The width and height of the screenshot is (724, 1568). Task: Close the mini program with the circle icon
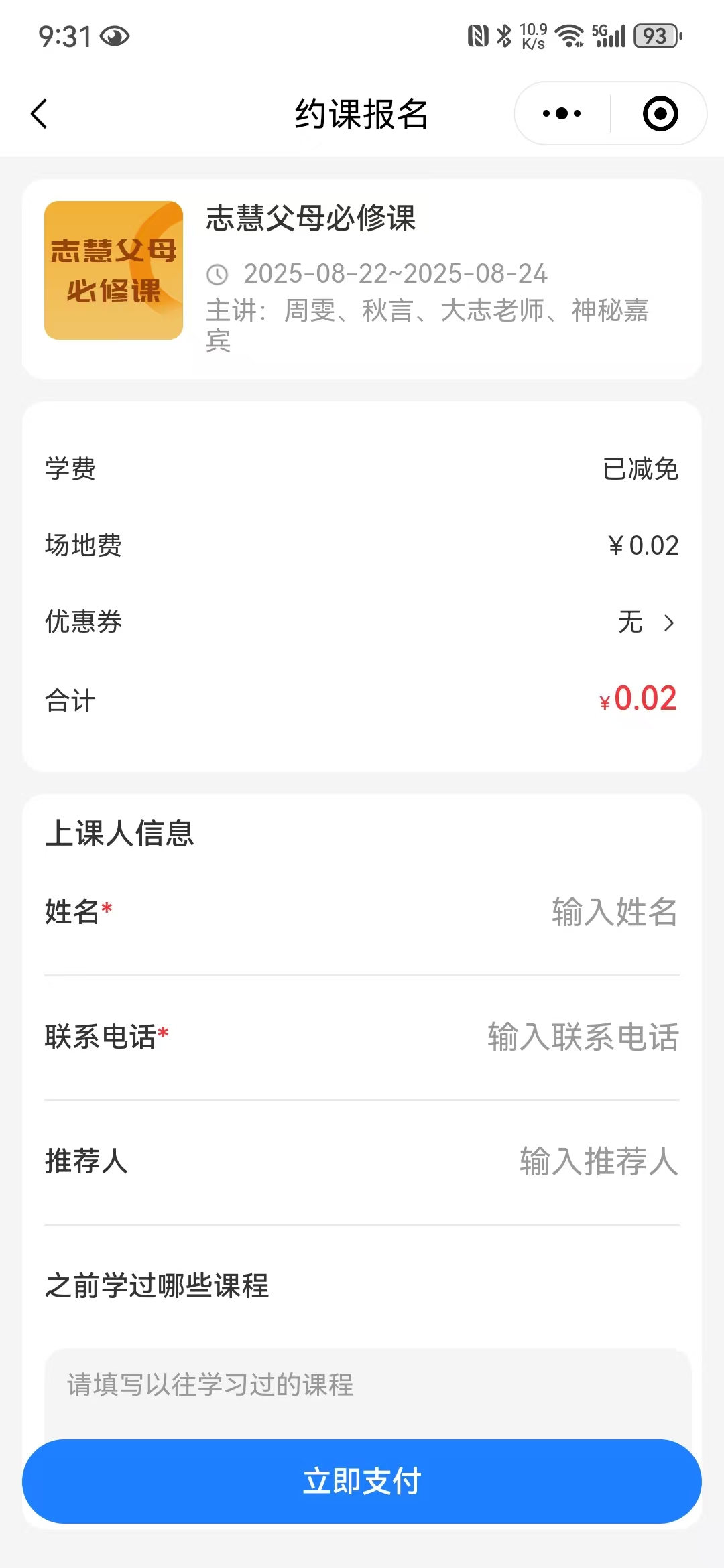coord(660,114)
